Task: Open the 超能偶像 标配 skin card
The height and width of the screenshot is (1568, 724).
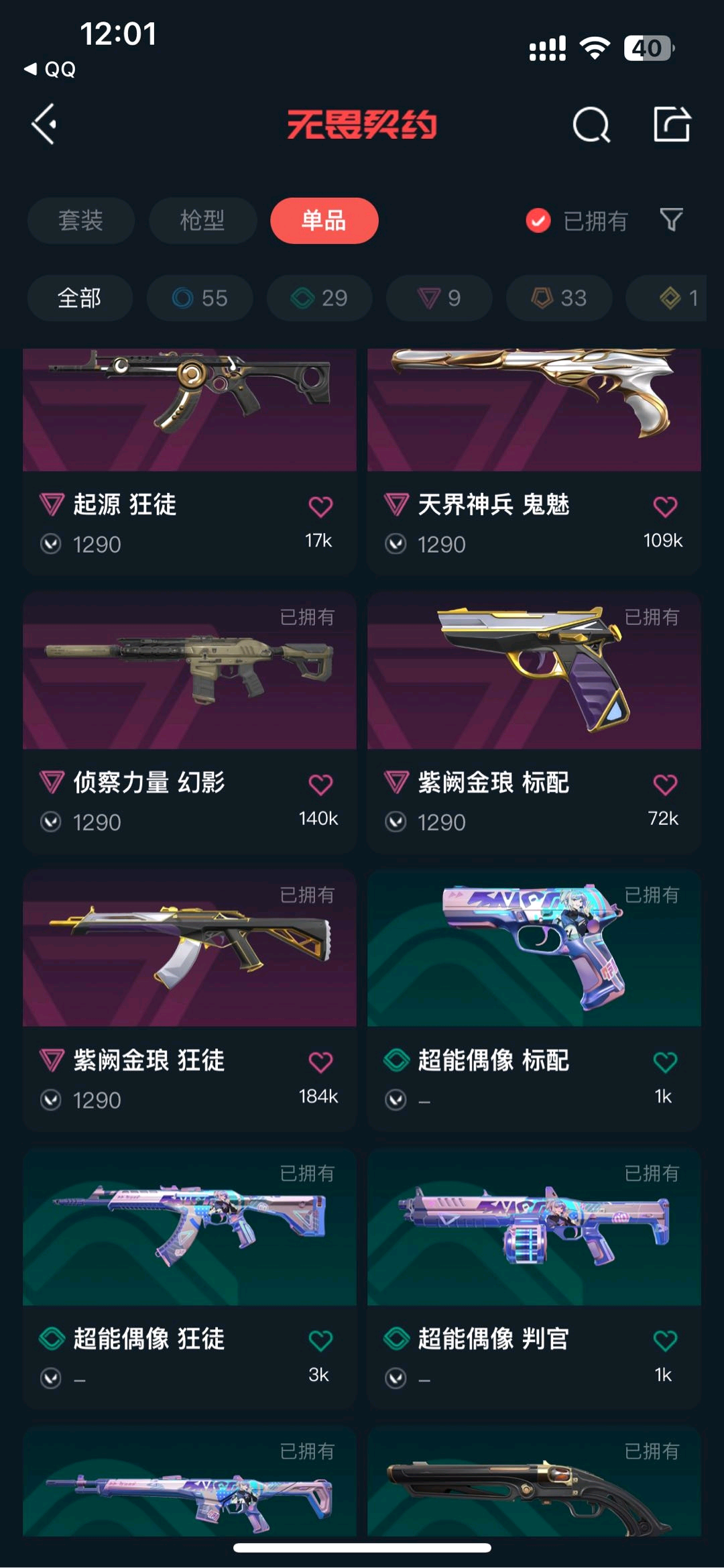Action: [534, 948]
